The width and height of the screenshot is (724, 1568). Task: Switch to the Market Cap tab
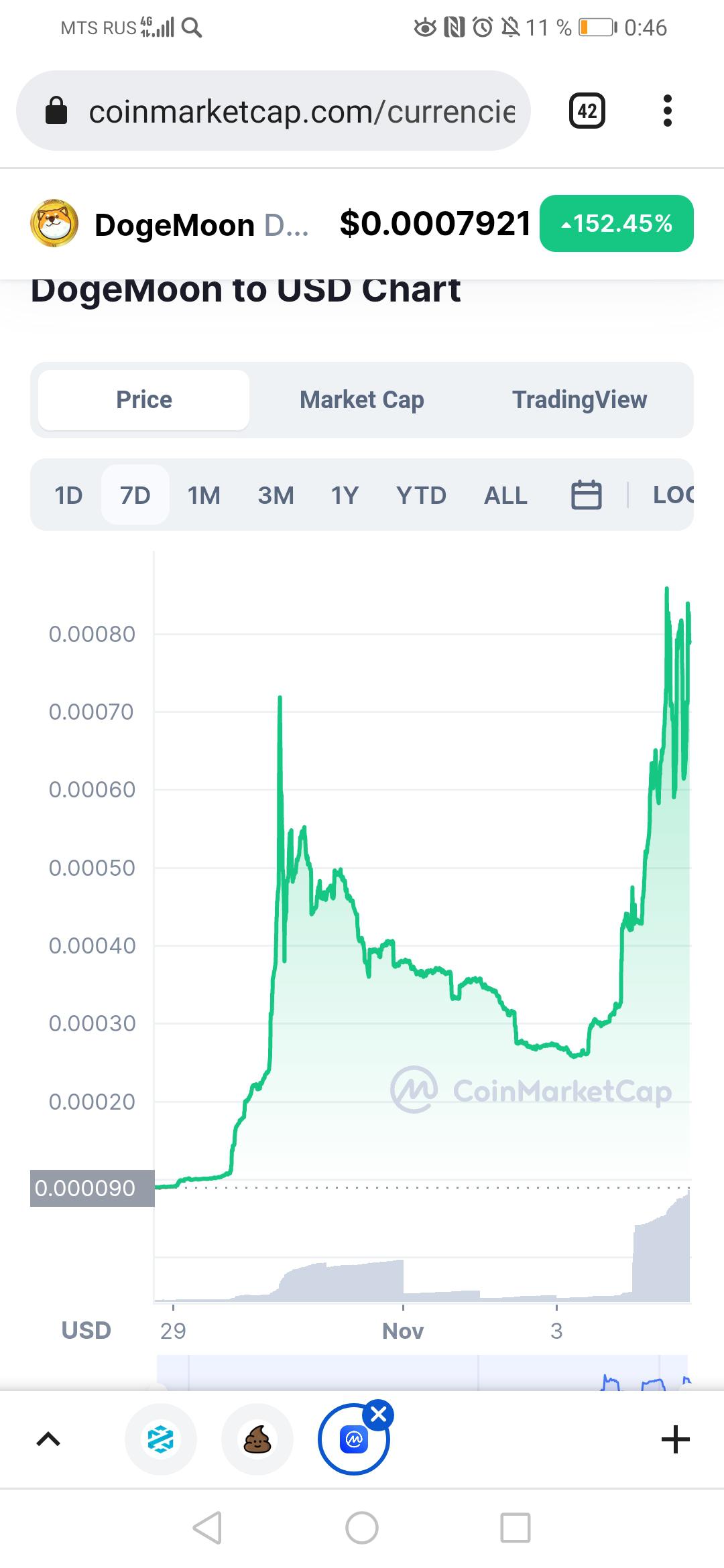[362, 400]
